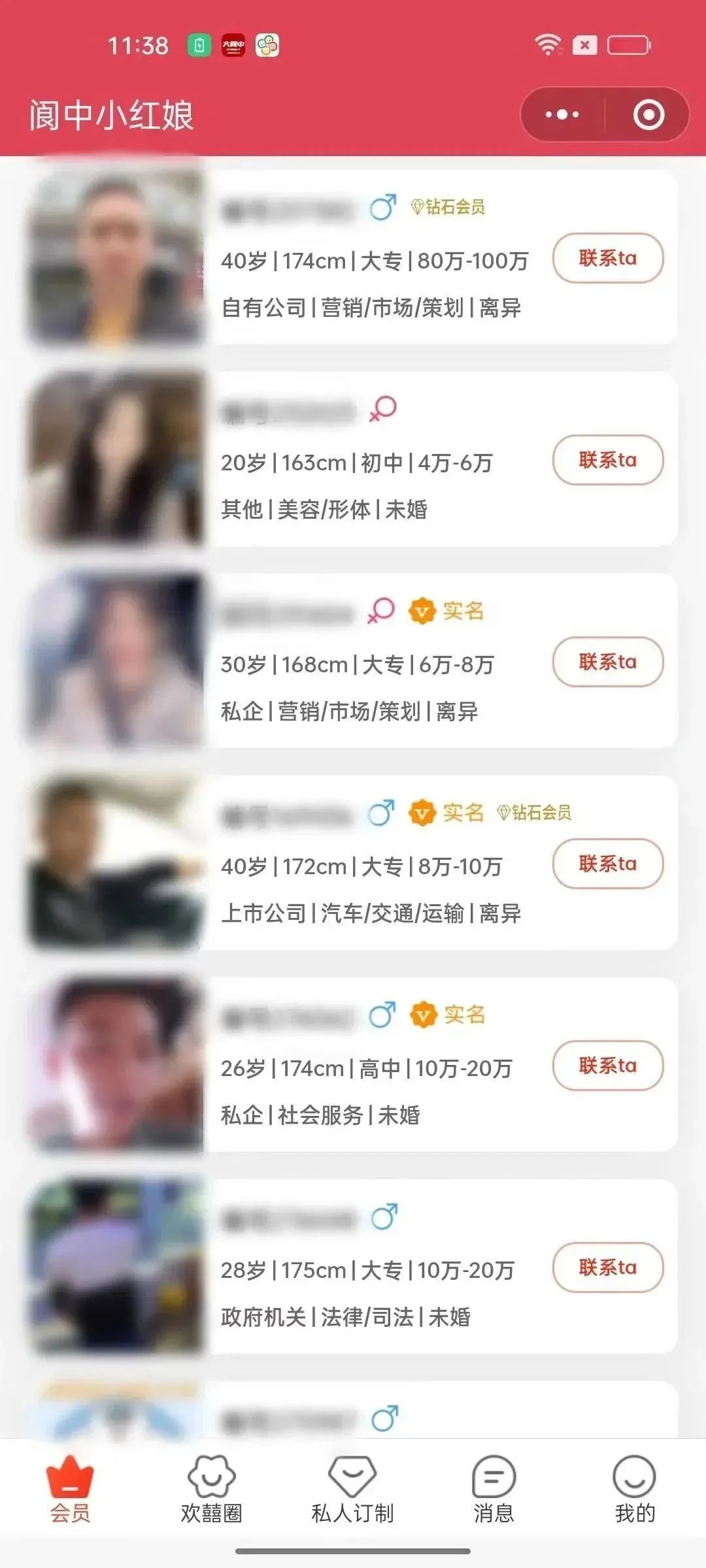Image resolution: width=706 pixels, height=1568 pixels.
Task: Tap 联系ta for the 28岁 175cm 政府机关 member
Action: point(607,1267)
